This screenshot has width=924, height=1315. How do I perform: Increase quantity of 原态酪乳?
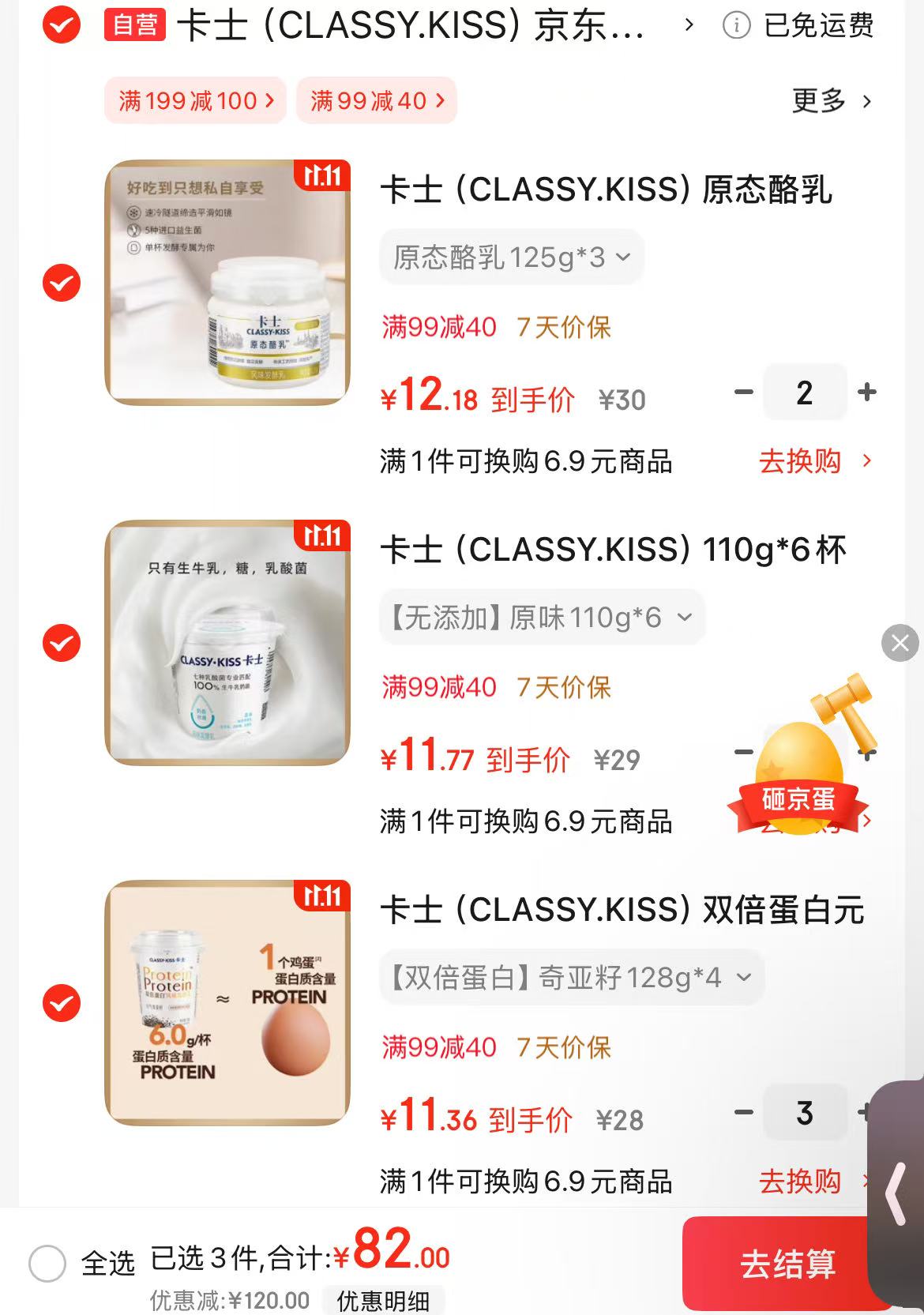866,393
